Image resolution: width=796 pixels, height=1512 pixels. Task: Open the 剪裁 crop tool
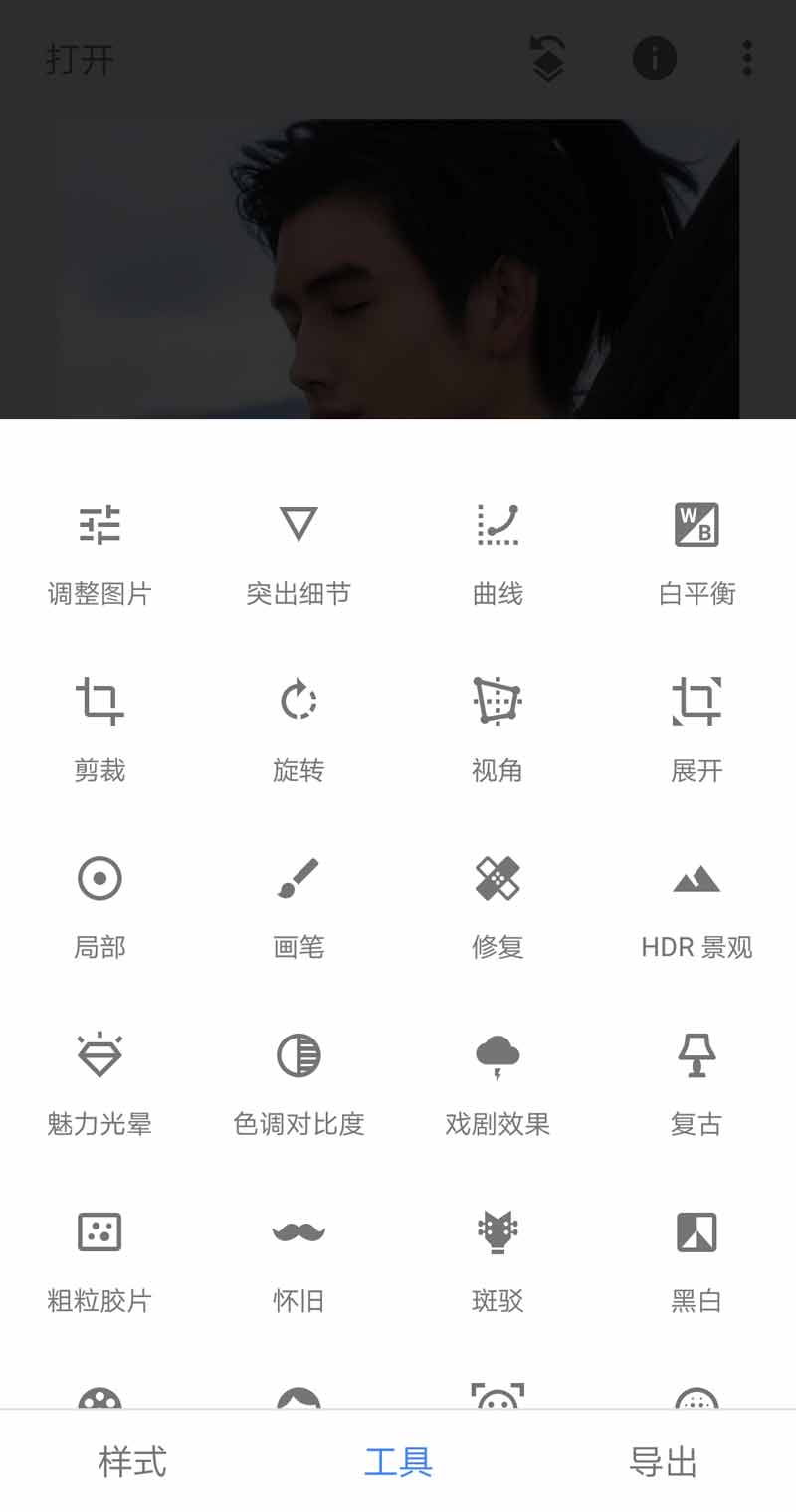point(99,728)
